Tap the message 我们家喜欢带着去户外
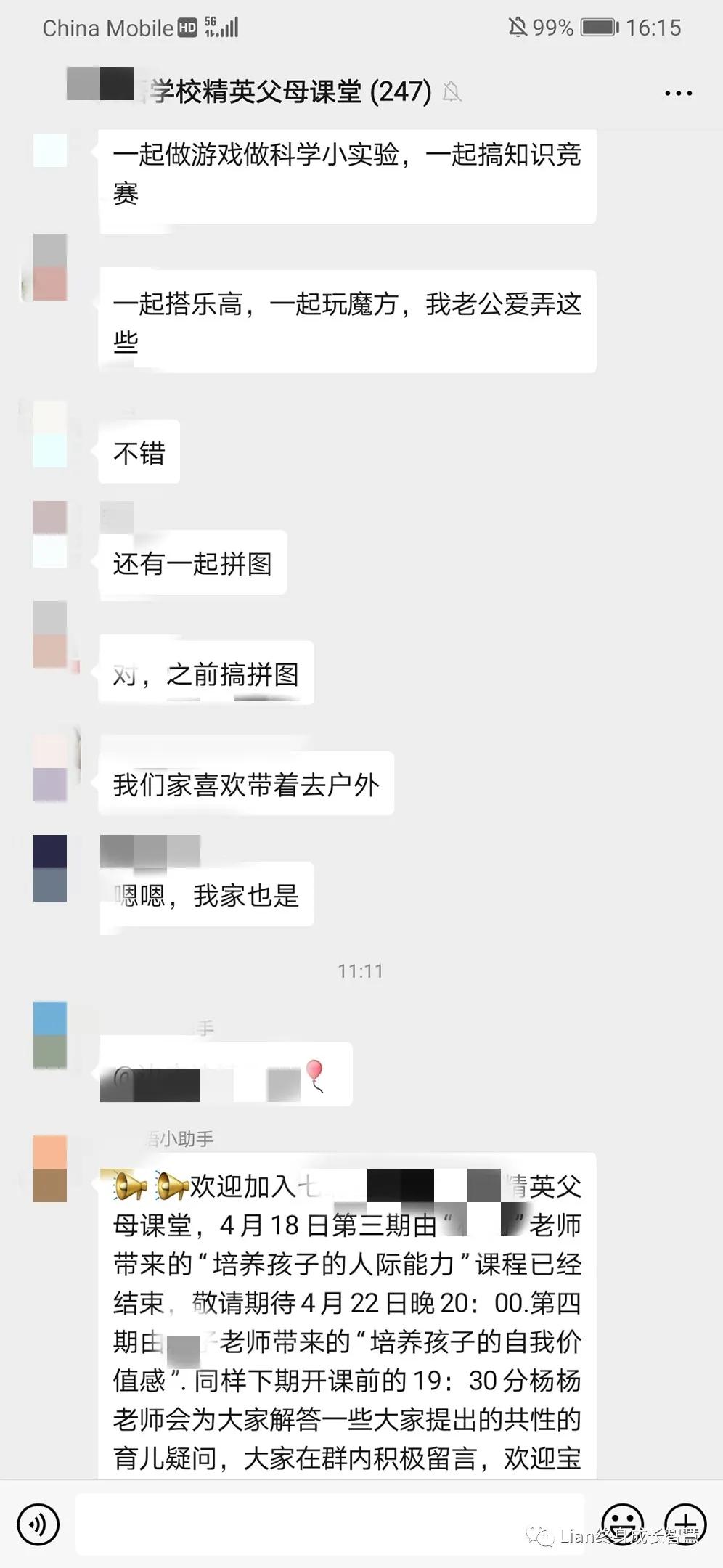Image resolution: width=723 pixels, height=1568 pixels. click(x=247, y=785)
